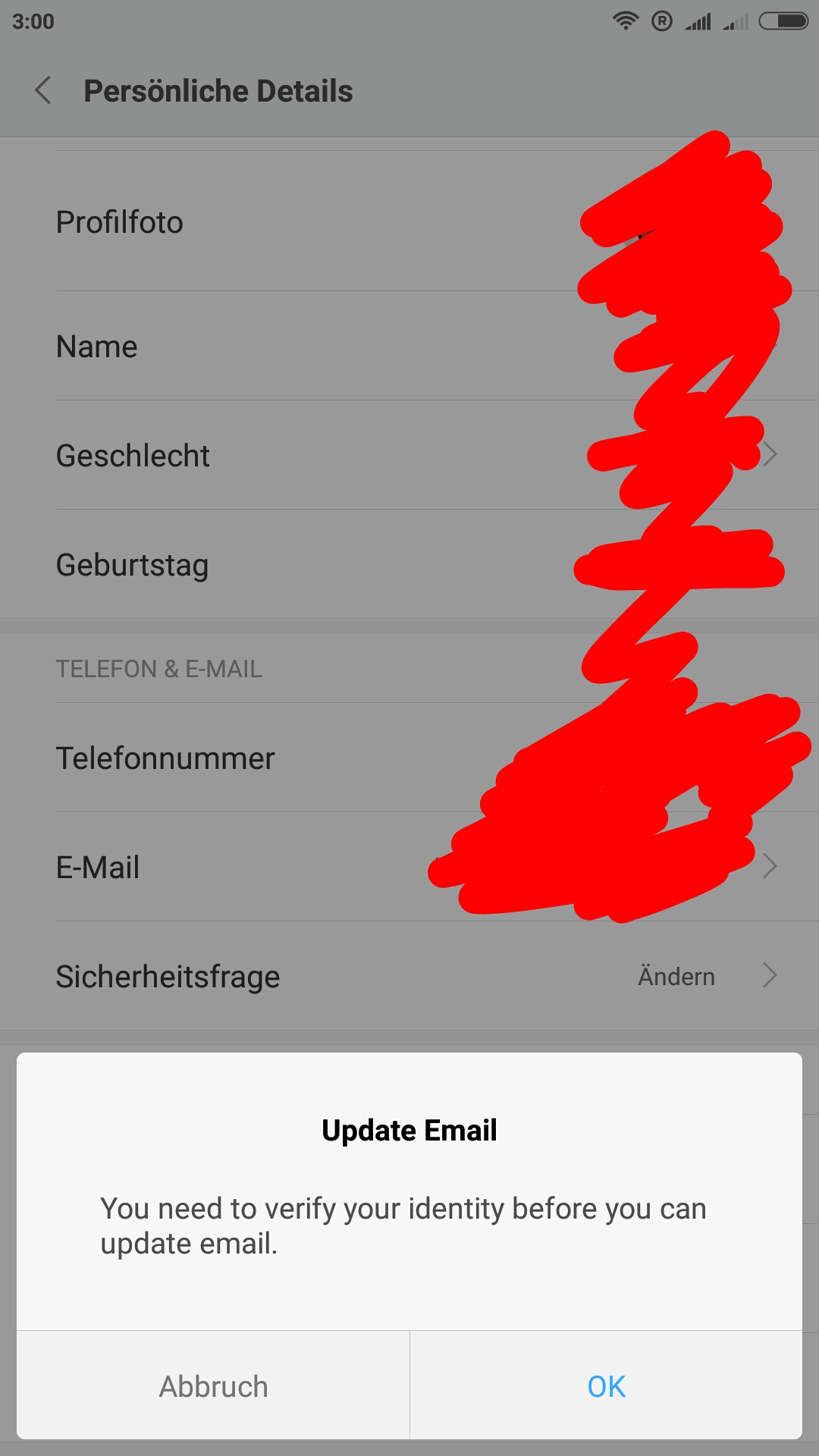Open the E-Mail row

click(x=409, y=867)
